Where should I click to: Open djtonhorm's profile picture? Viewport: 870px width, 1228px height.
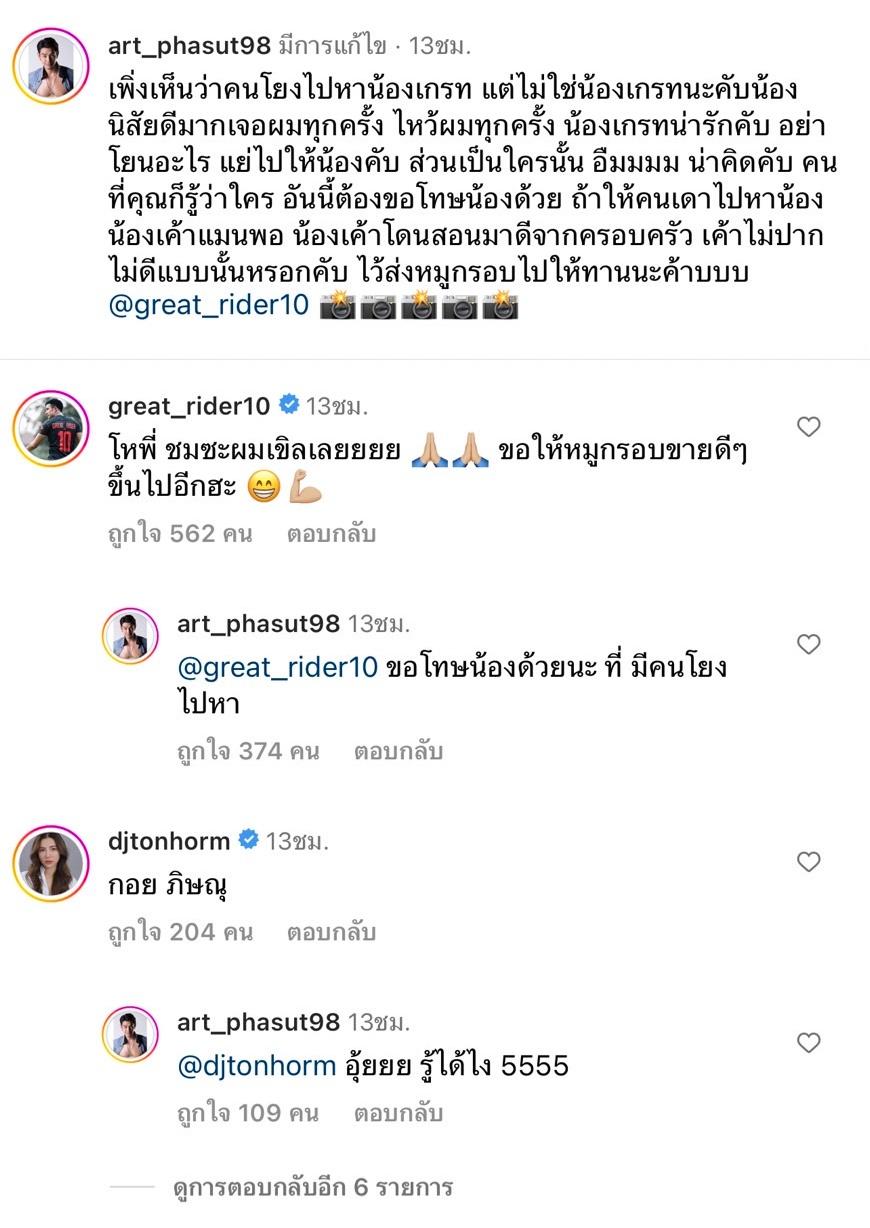click(51, 863)
